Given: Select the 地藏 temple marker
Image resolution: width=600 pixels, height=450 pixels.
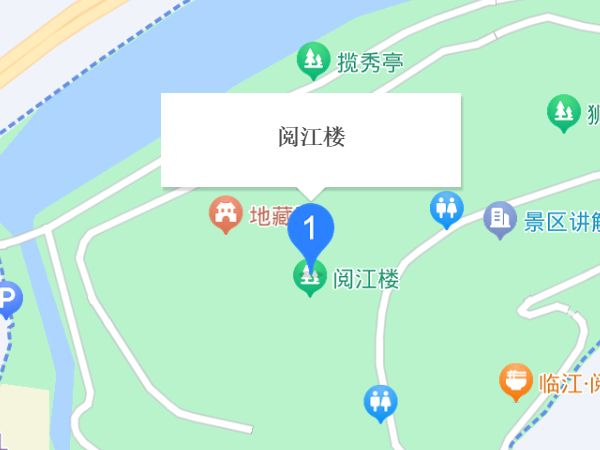Looking at the screenshot, I should coord(224,213).
